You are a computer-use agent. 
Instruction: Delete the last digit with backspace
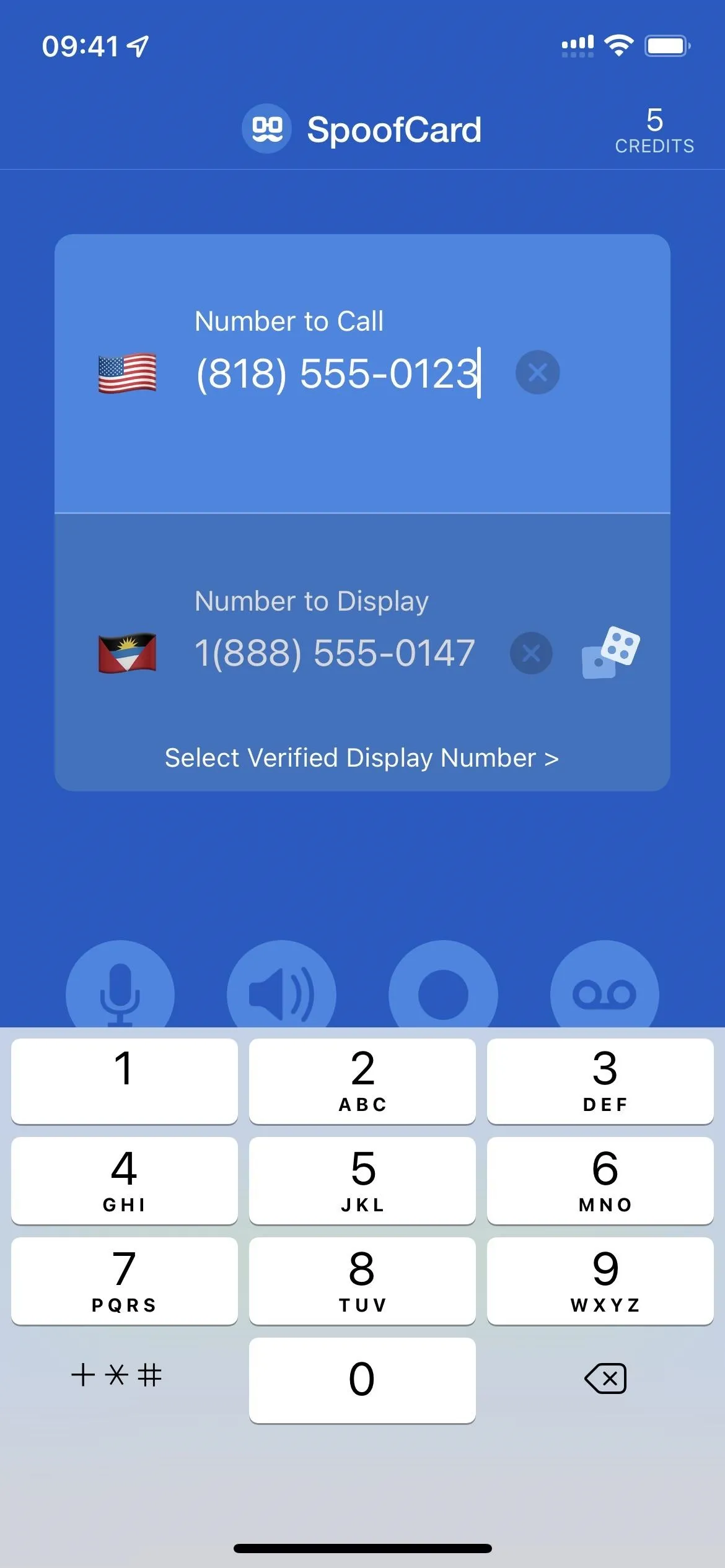(x=605, y=1379)
